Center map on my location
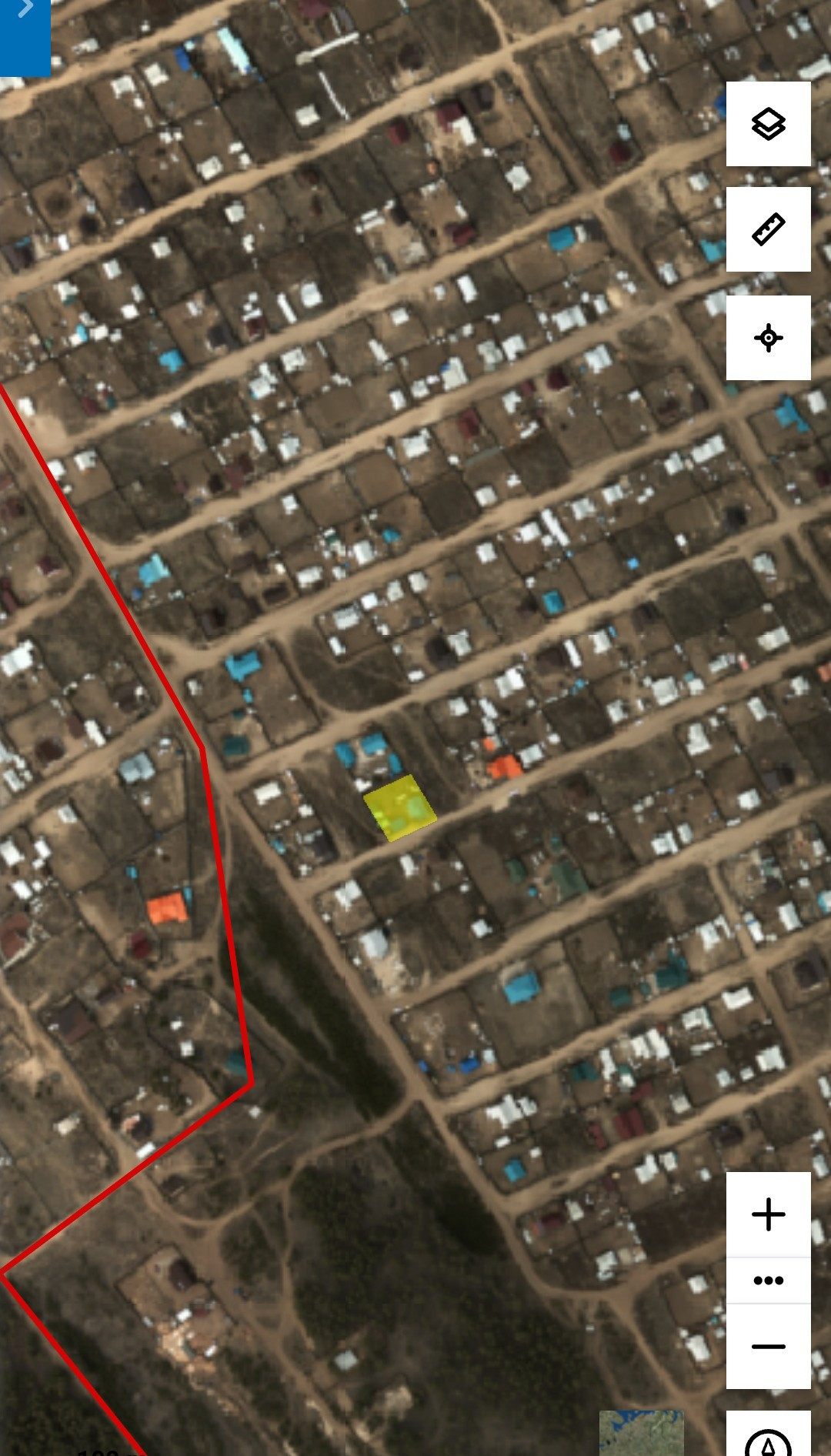831x1456 pixels. click(768, 338)
